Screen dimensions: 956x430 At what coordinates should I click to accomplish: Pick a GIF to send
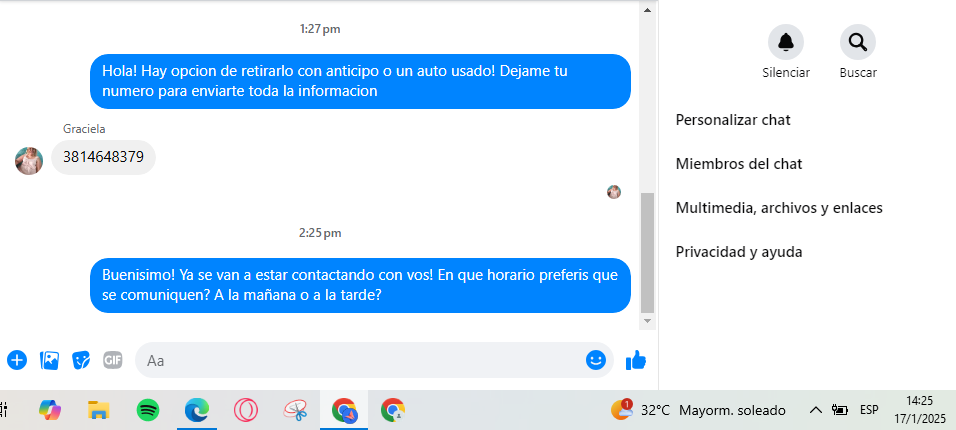pyautogui.click(x=112, y=360)
